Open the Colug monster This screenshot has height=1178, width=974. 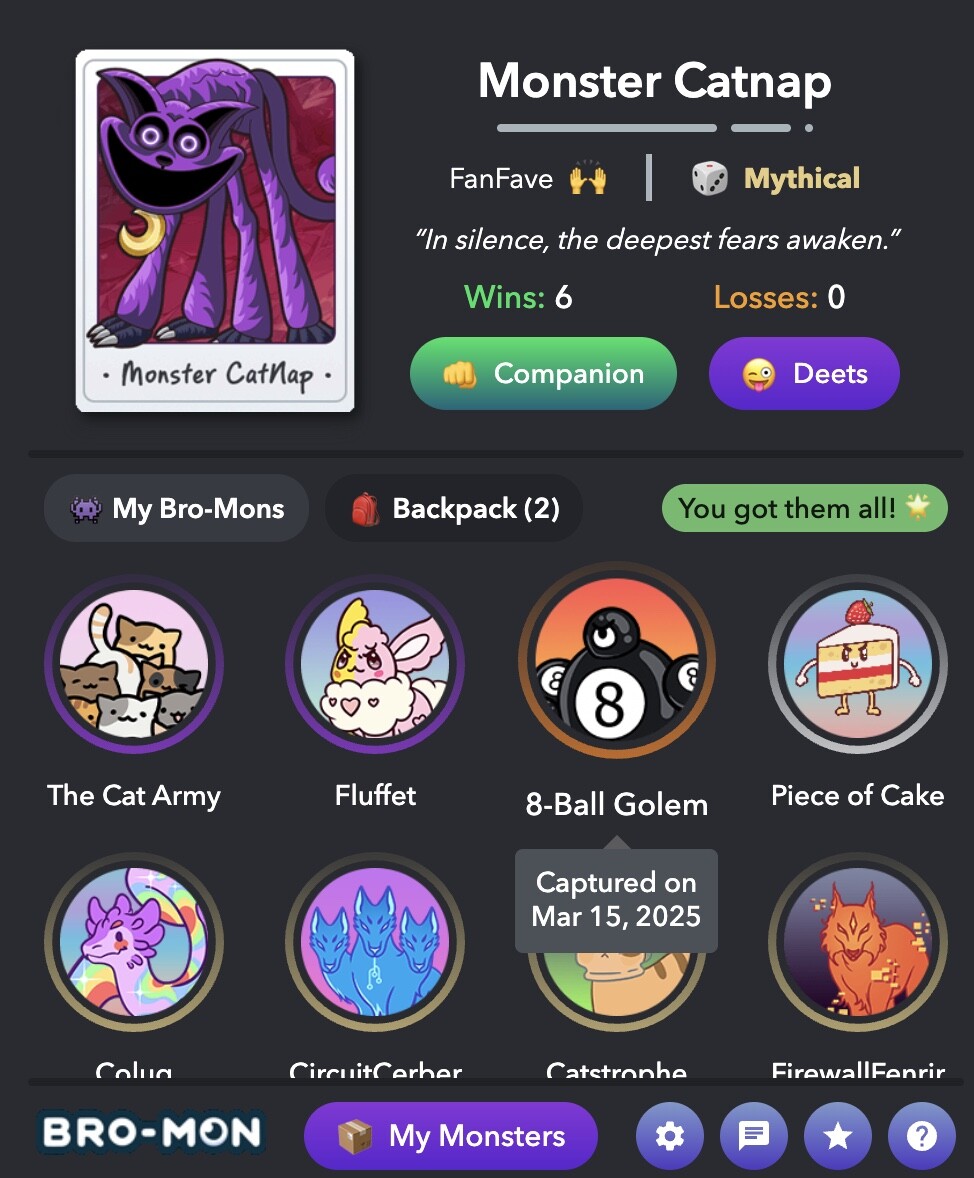click(134, 942)
